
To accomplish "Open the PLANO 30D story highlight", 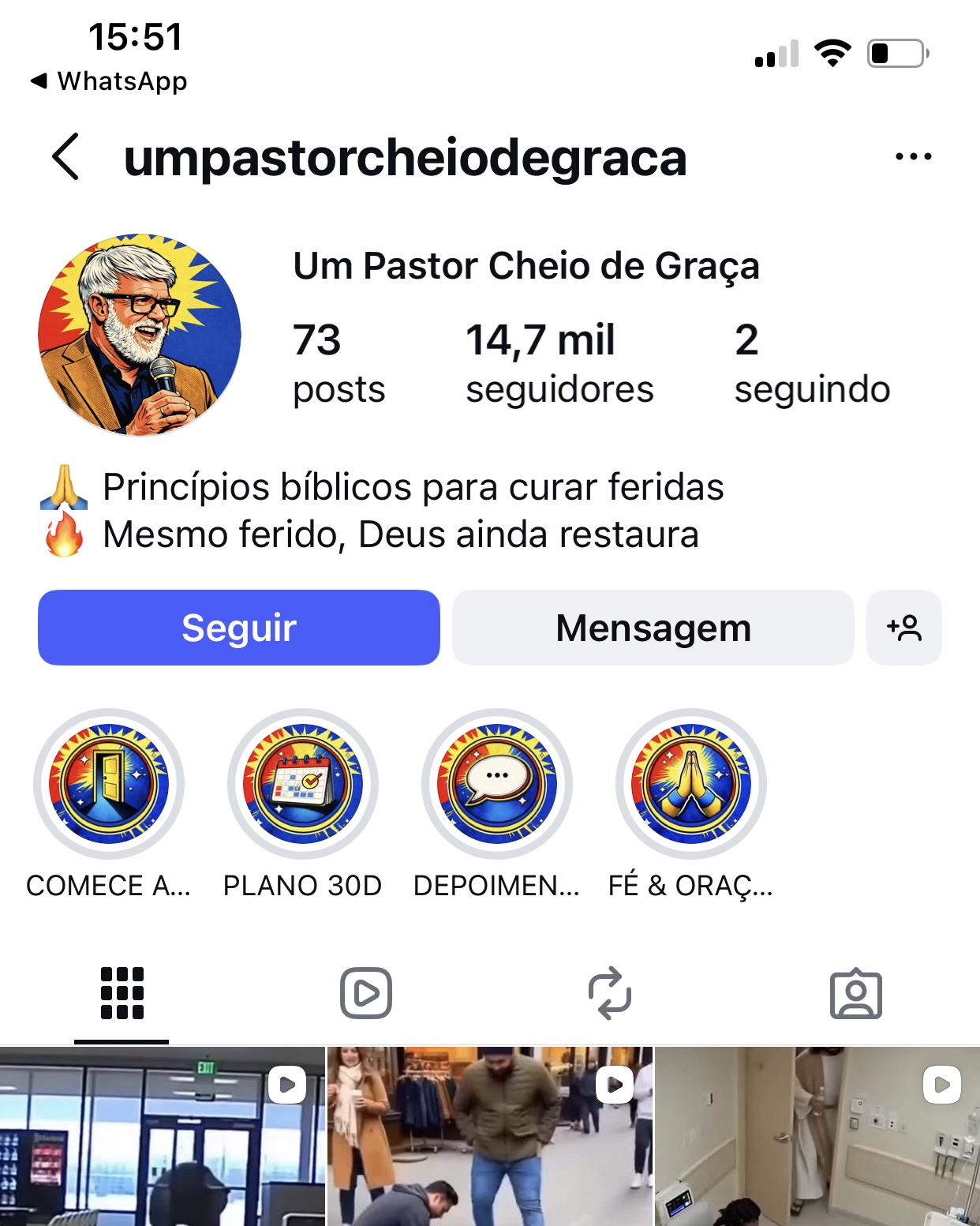I will (x=303, y=783).
